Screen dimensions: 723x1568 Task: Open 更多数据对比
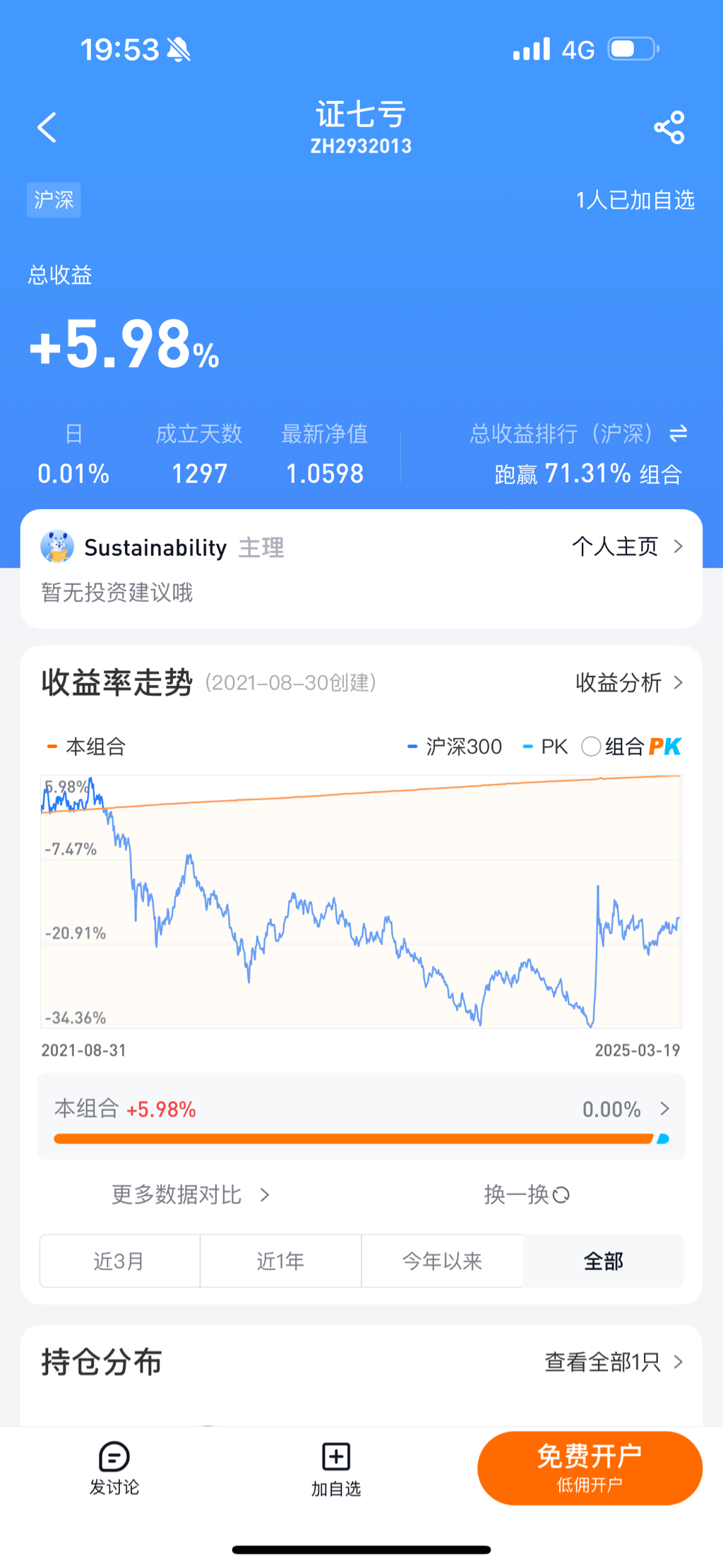[x=190, y=1194]
